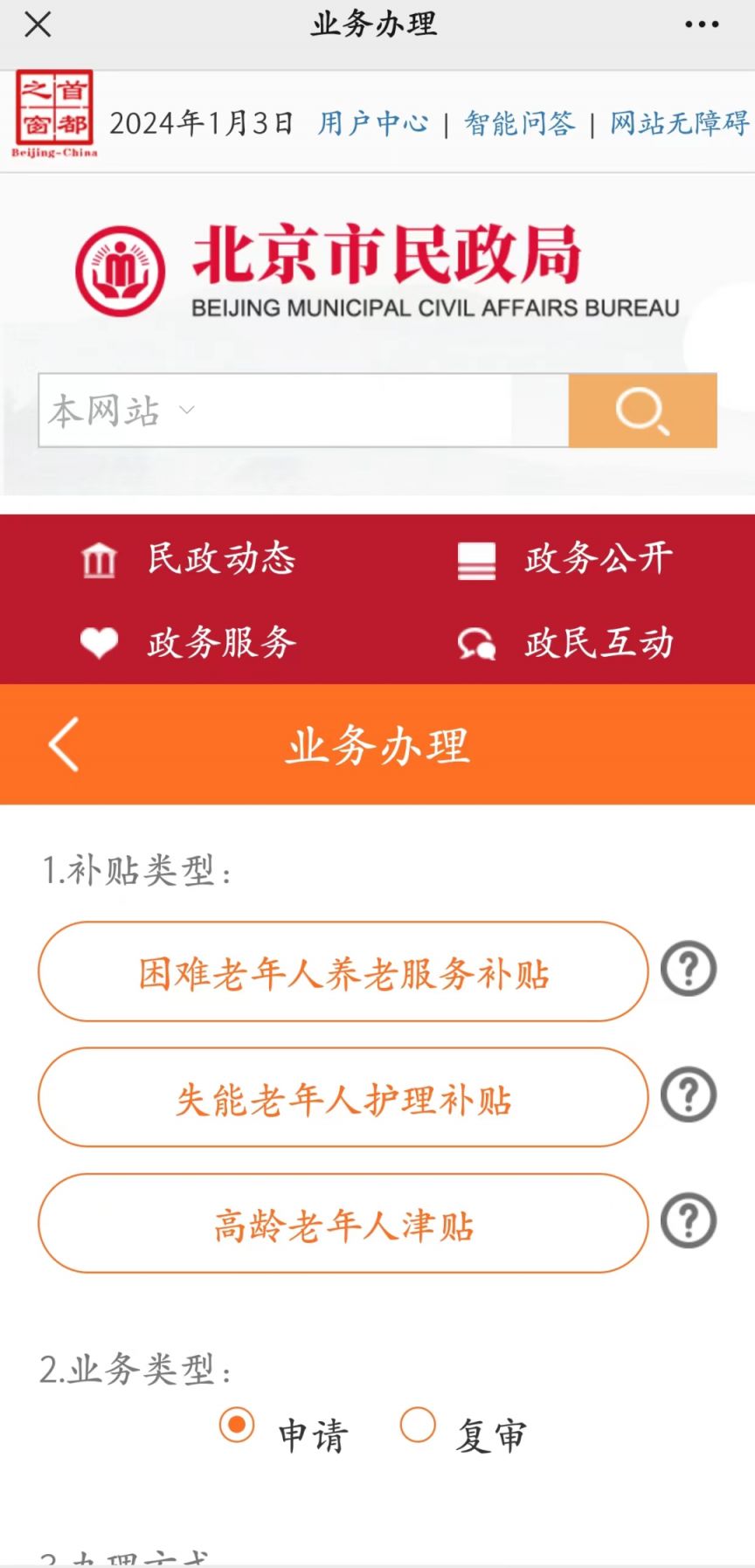Tap the back chevron on 业务办理 banner
The height and width of the screenshot is (1568, 755).
pyautogui.click(x=62, y=745)
